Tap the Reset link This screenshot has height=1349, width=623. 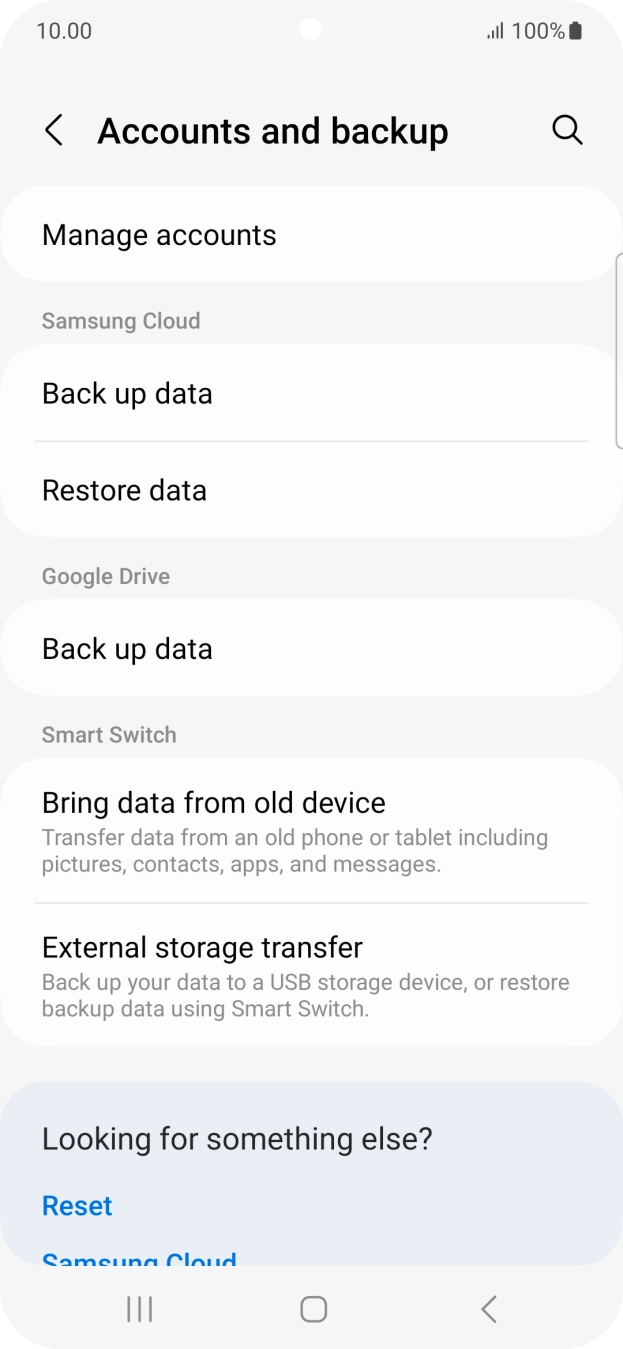(x=77, y=1206)
